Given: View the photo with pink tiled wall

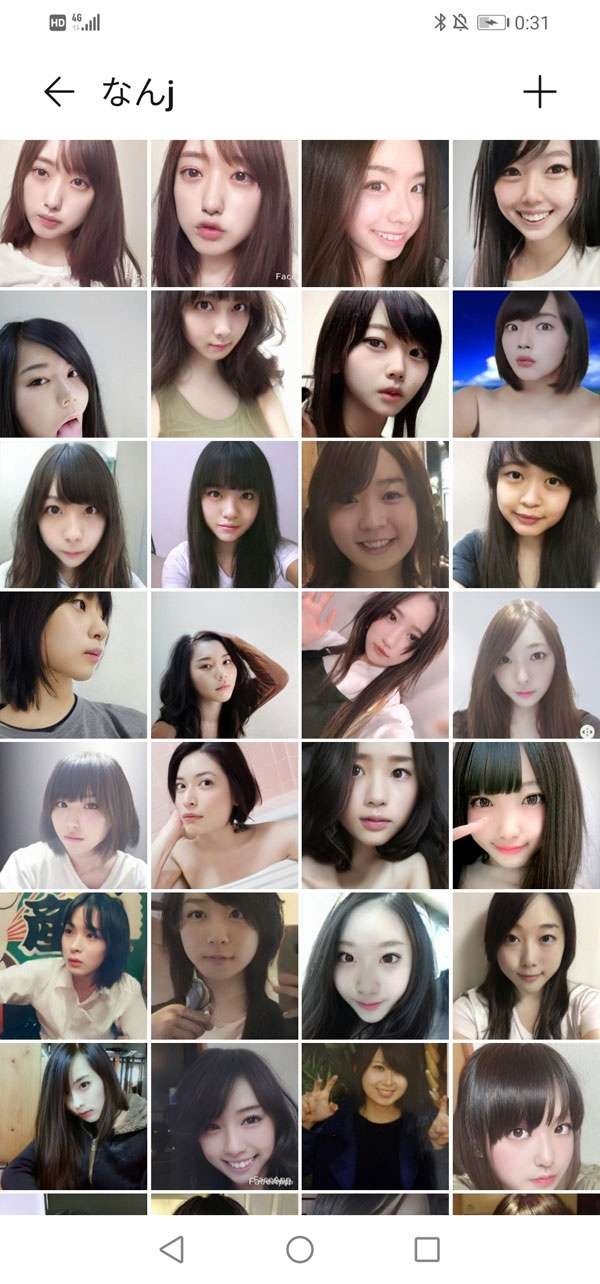Looking at the screenshot, I should pos(224,815).
